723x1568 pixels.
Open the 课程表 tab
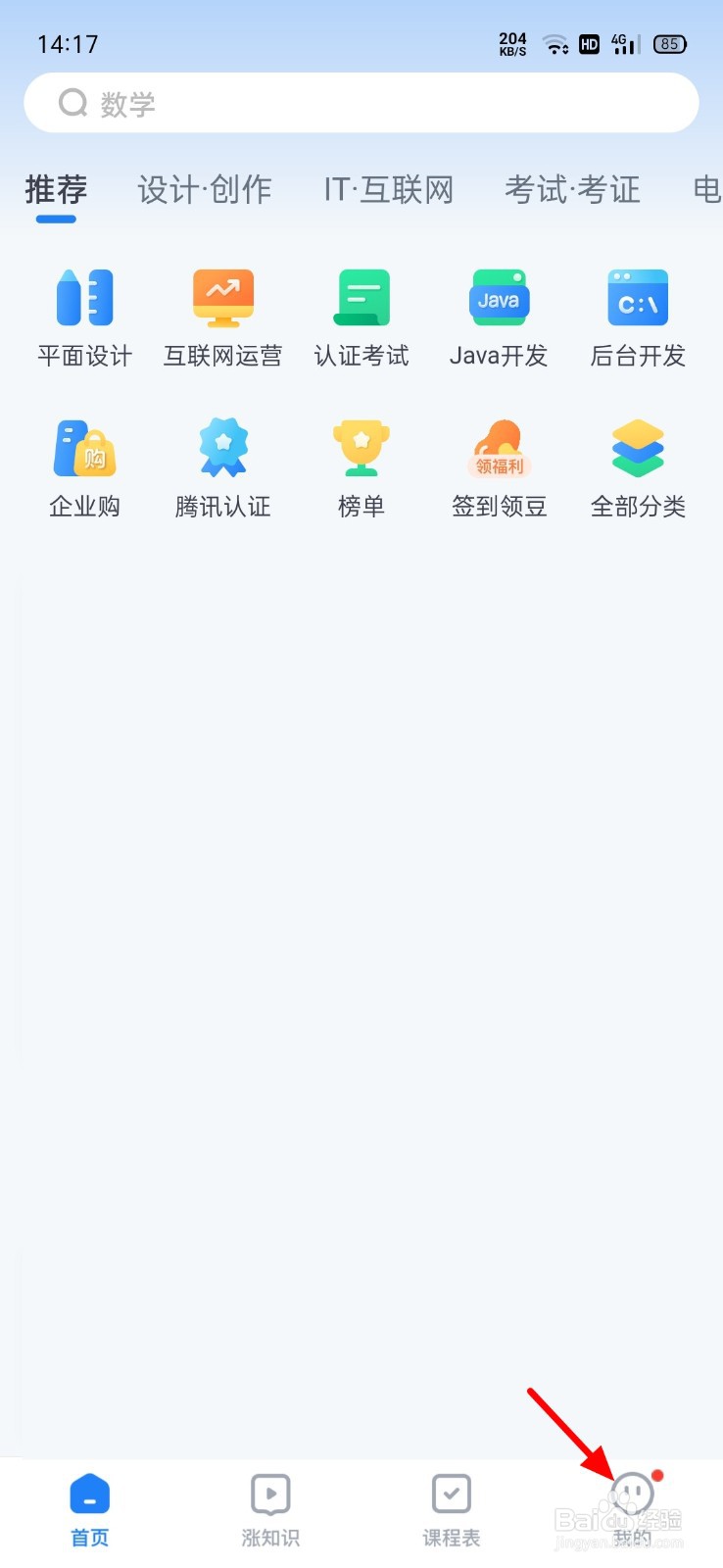(x=452, y=1509)
